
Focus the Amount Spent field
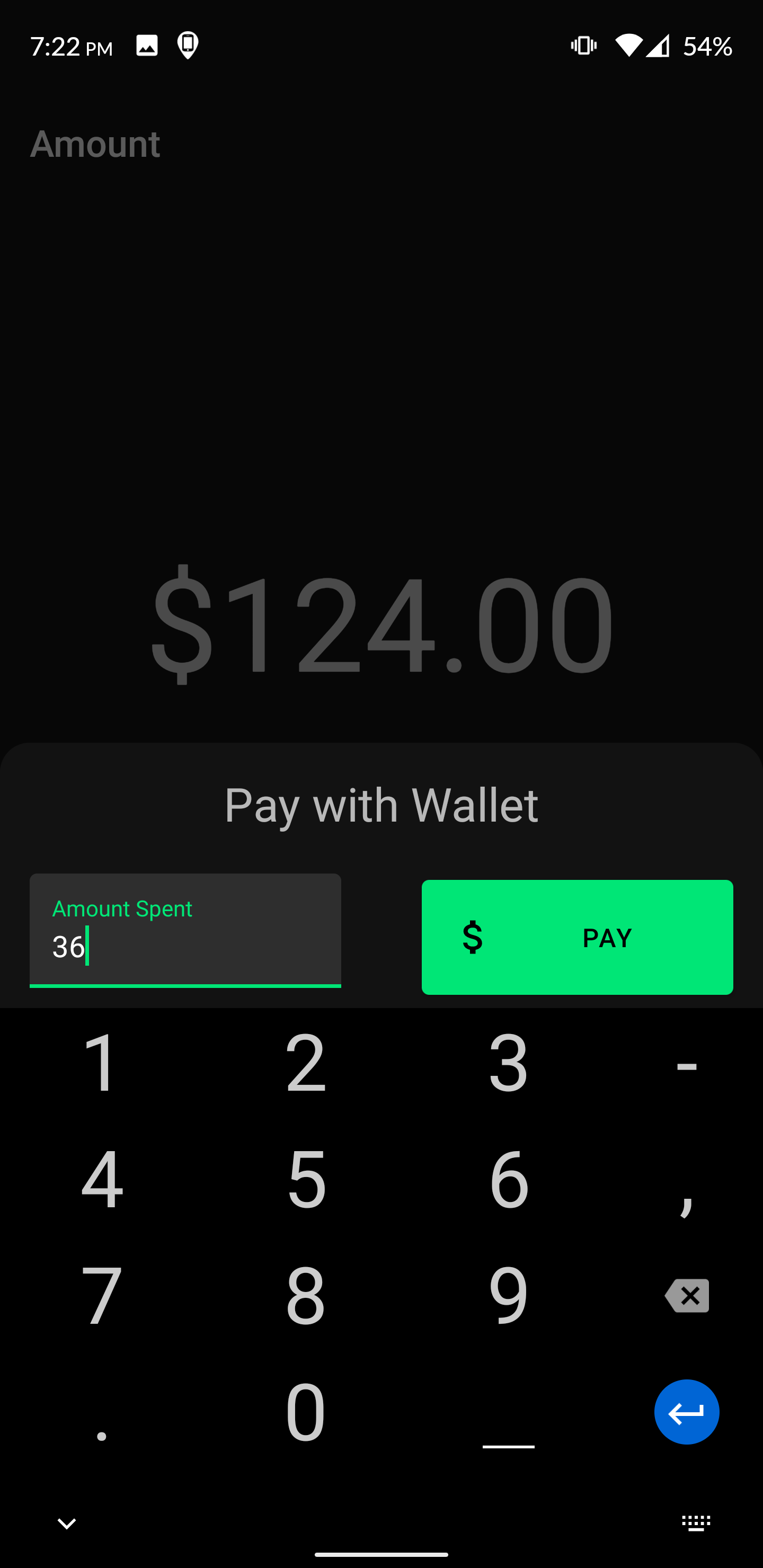[x=185, y=931]
